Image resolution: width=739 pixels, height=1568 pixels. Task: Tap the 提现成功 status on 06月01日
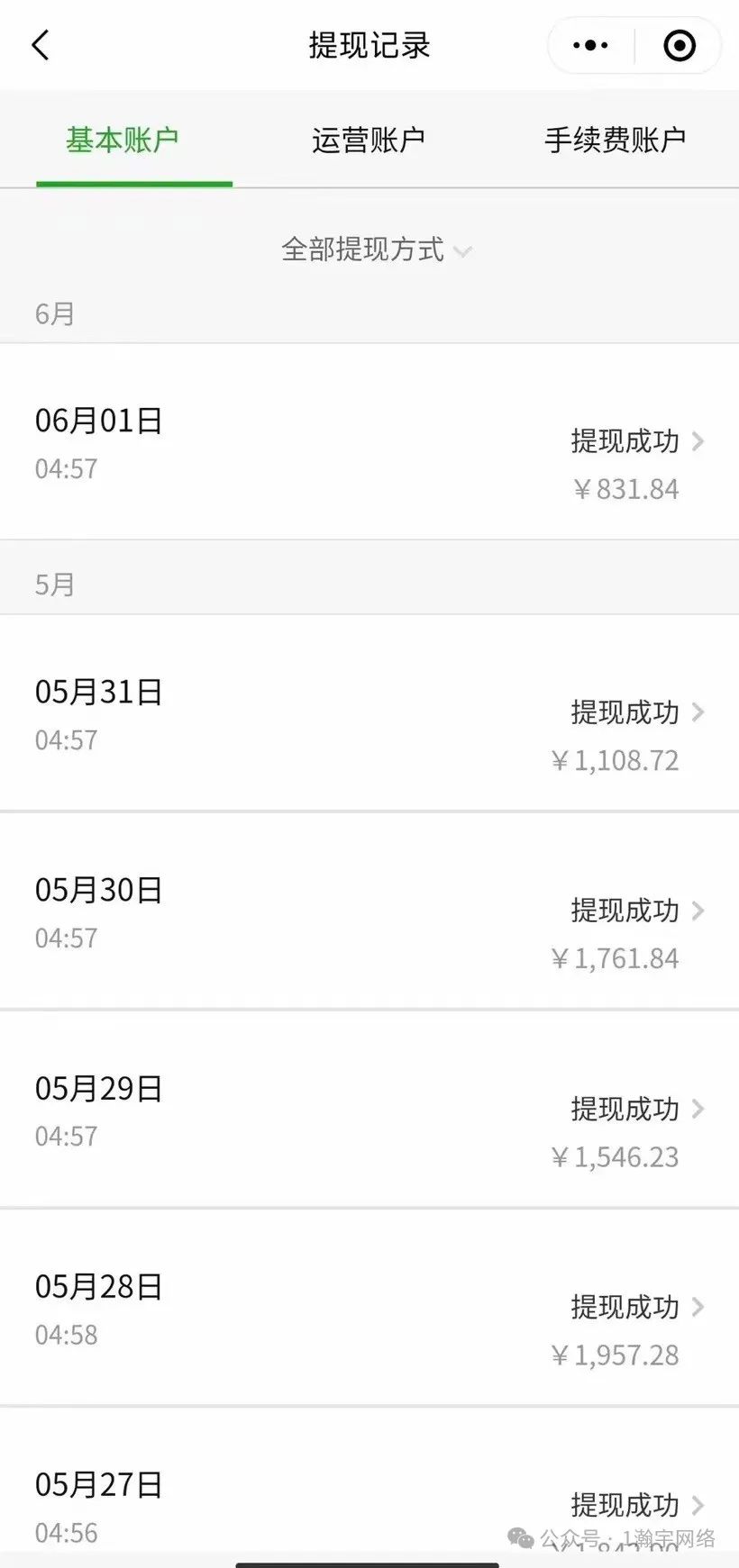[x=625, y=442]
